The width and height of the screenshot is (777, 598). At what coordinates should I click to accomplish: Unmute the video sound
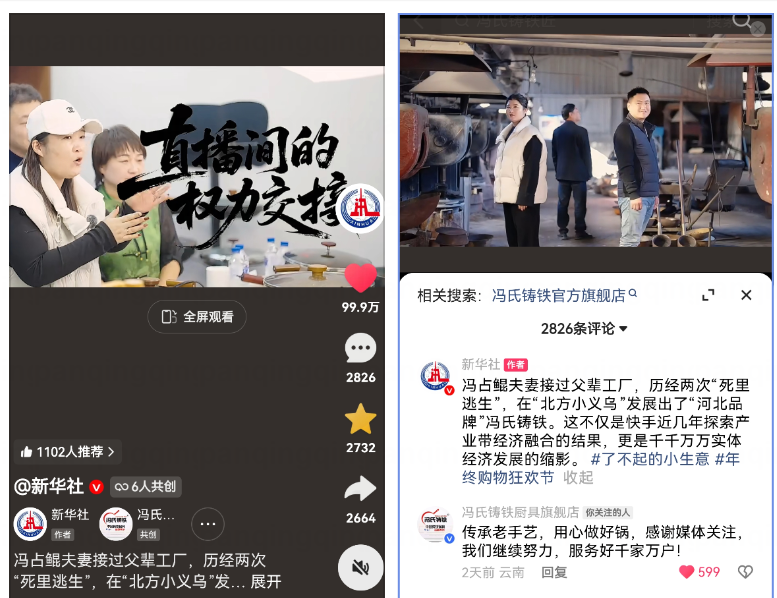click(360, 568)
